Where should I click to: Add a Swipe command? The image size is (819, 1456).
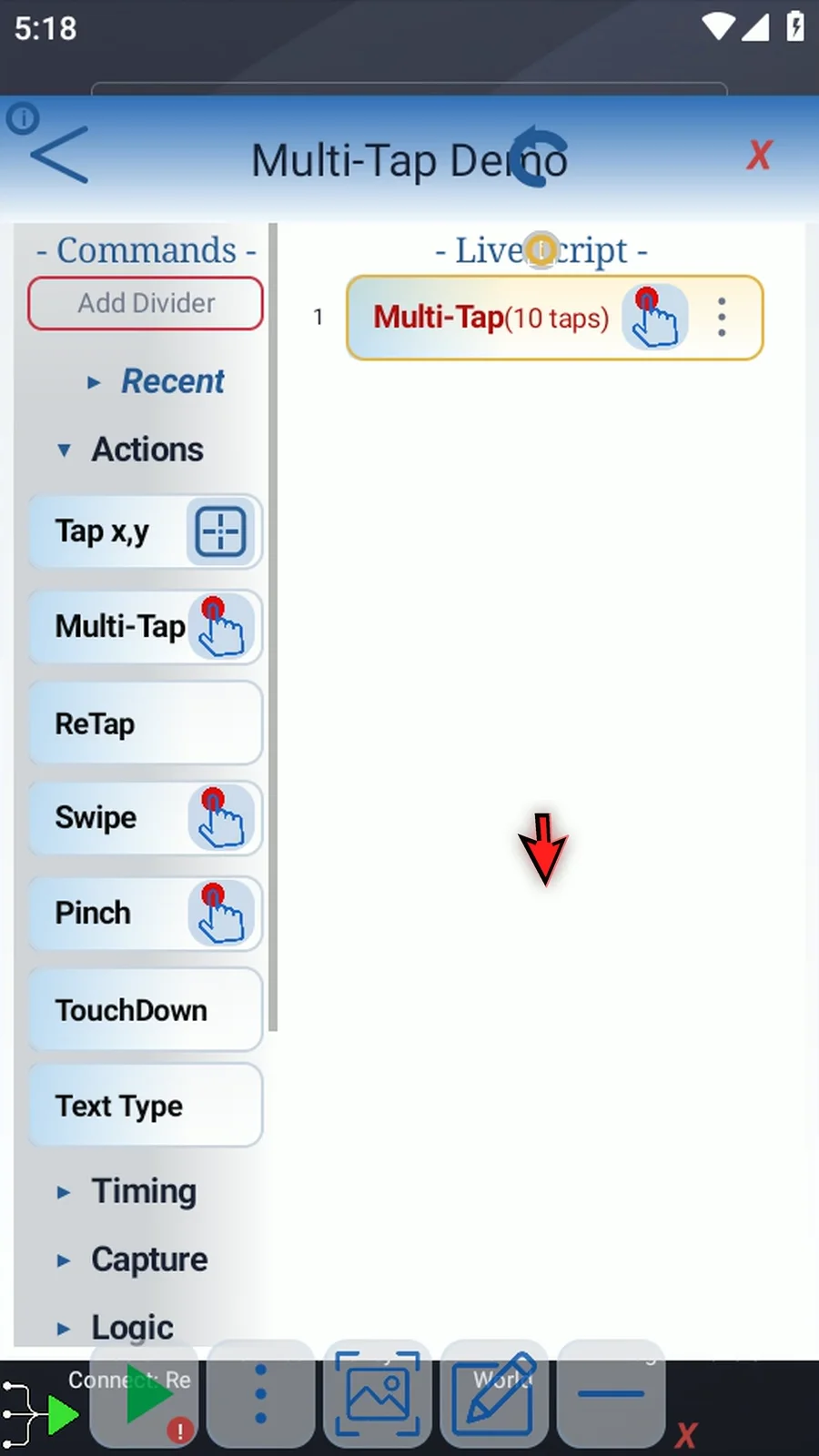(146, 818)
